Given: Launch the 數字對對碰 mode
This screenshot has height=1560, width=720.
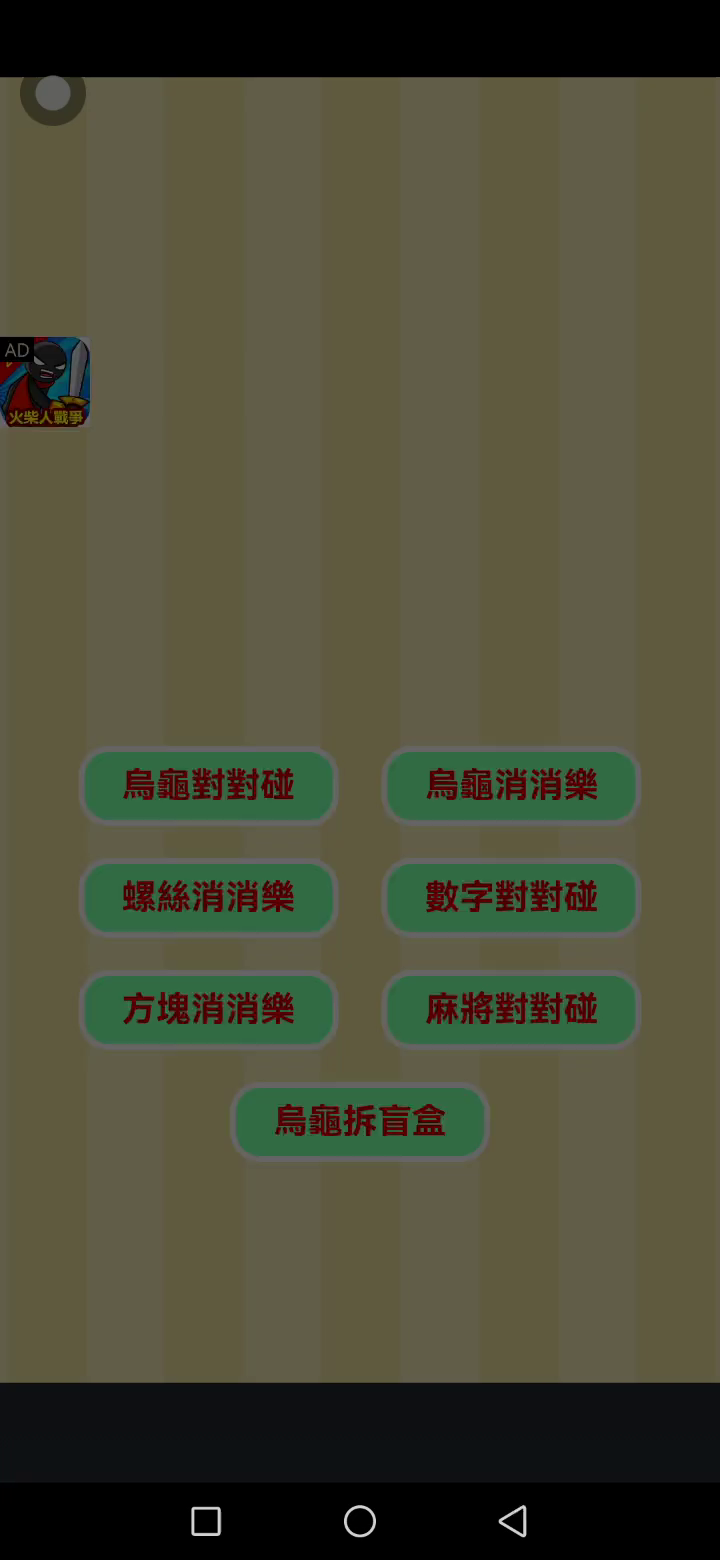Looking at the screenshot, I should (511, 898).
